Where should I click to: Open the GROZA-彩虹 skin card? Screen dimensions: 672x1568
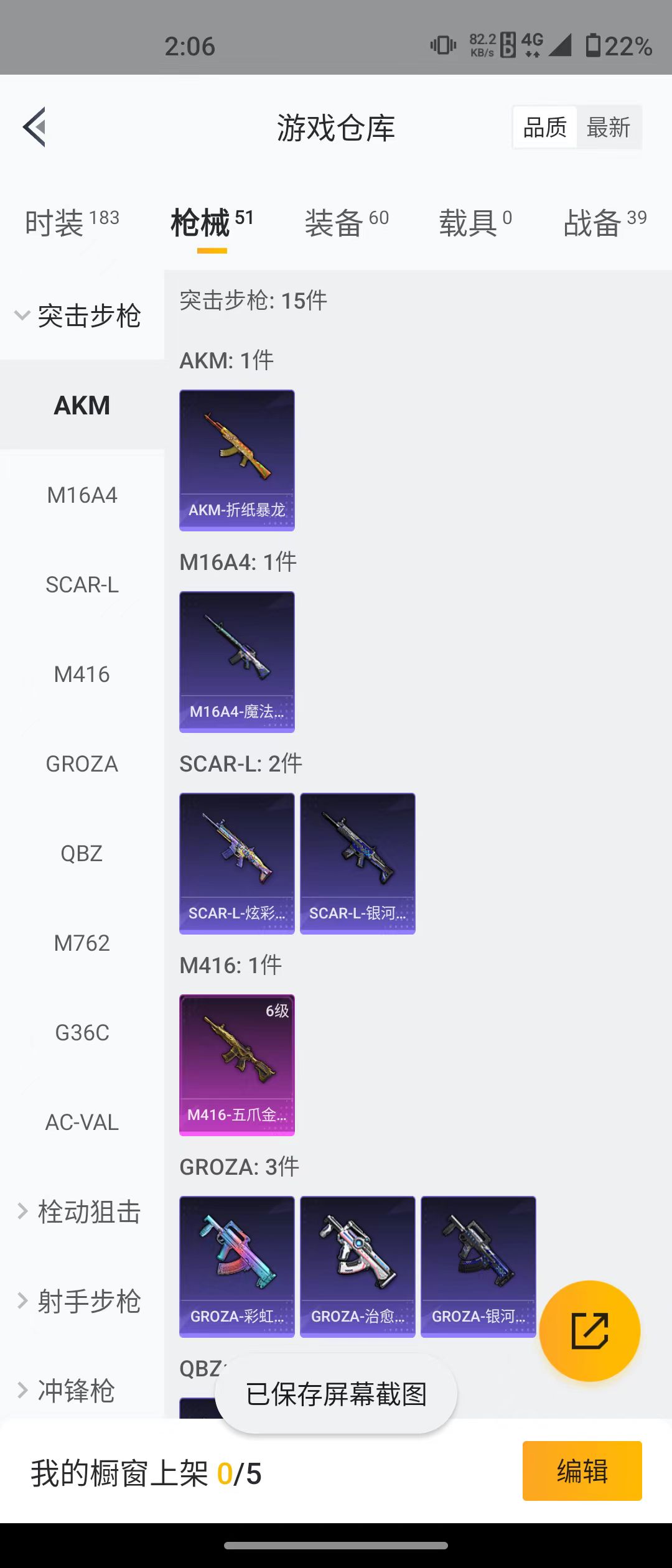click(236, 1266)
